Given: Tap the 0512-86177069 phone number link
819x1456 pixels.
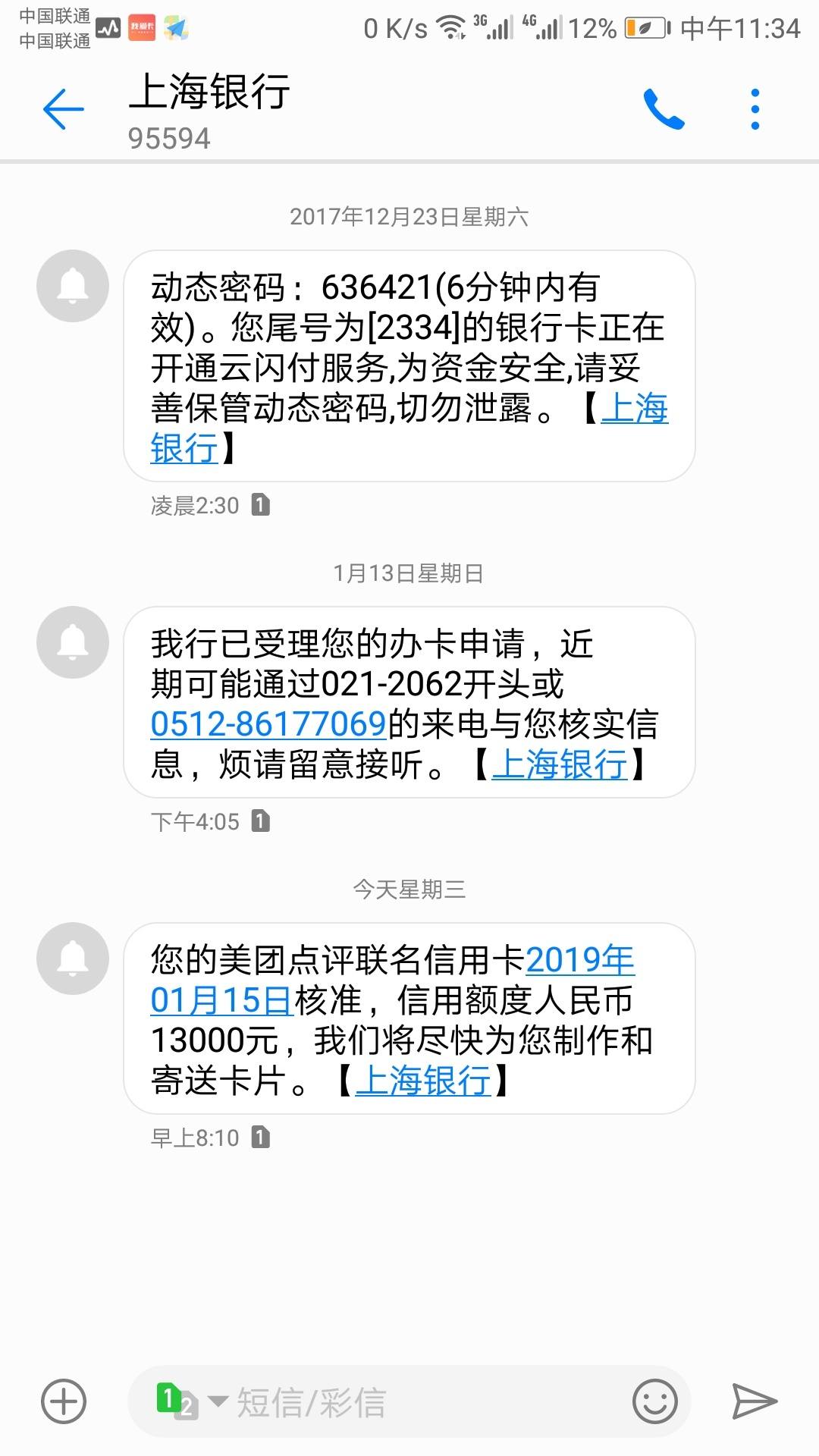Looking at the screenshot, I should pyautogui.click(x=269, y=724).
